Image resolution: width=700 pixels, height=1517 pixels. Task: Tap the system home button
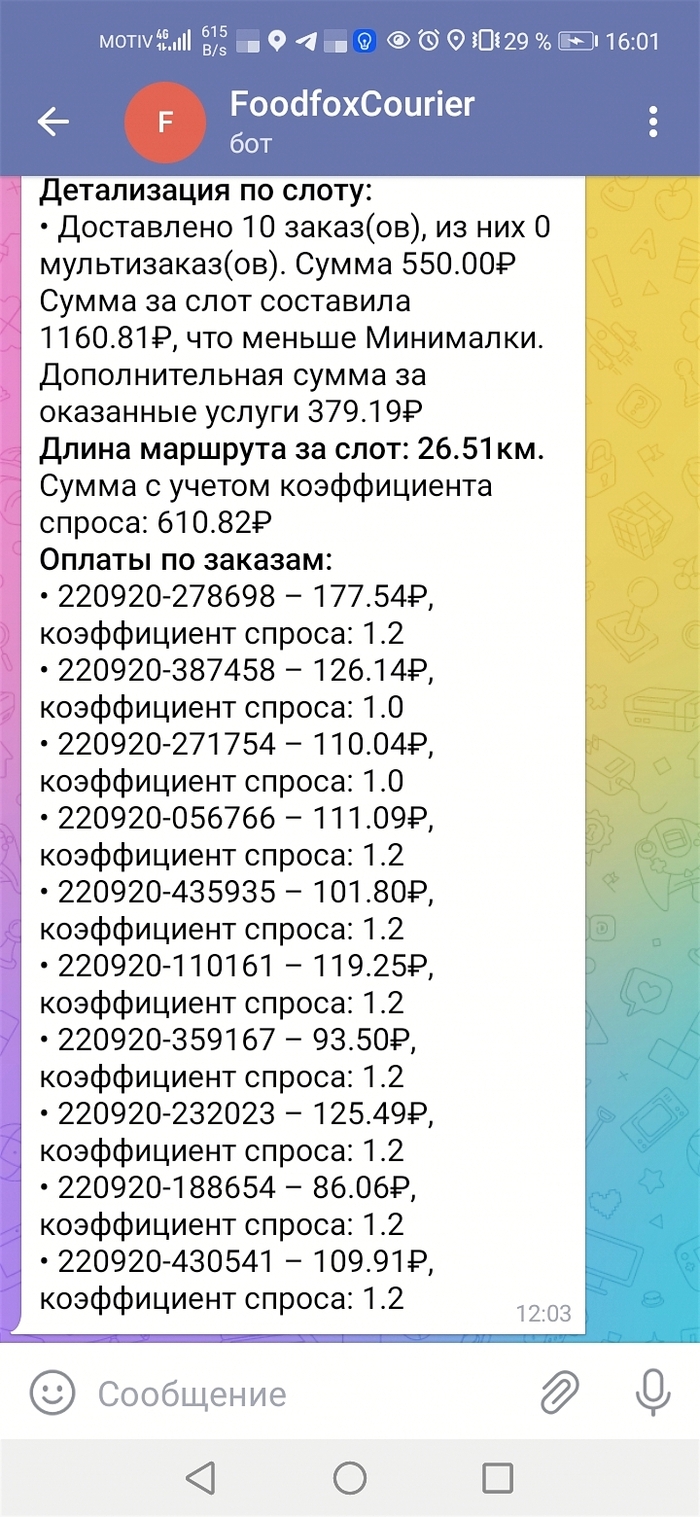(349, 1477)
